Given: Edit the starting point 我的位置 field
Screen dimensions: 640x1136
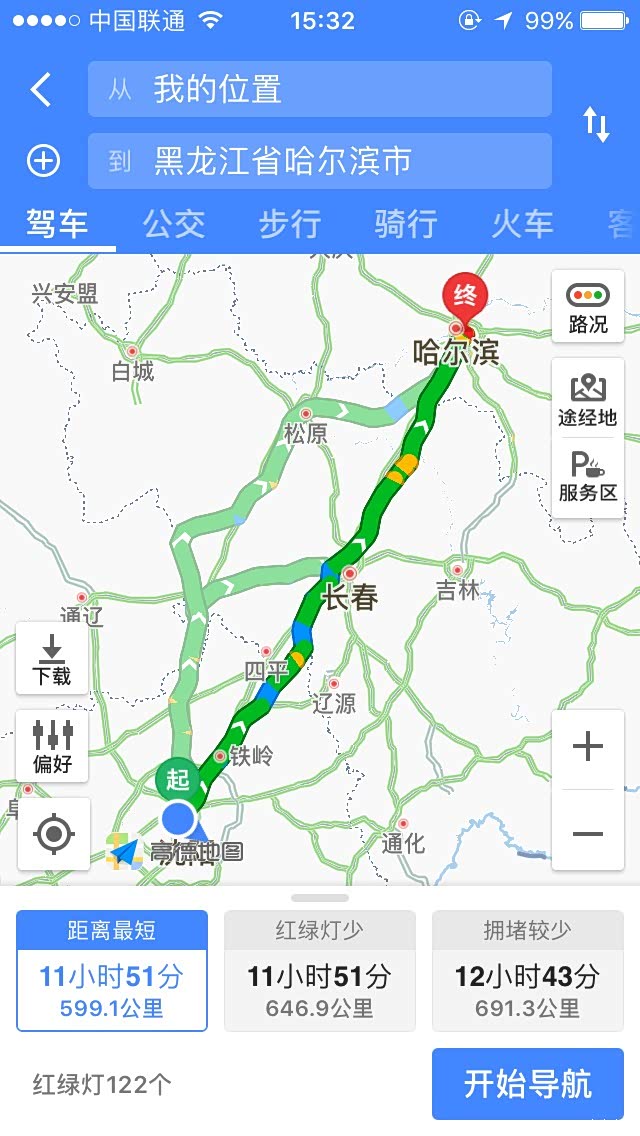Looking at the screenshot, I should coord(320,89).
